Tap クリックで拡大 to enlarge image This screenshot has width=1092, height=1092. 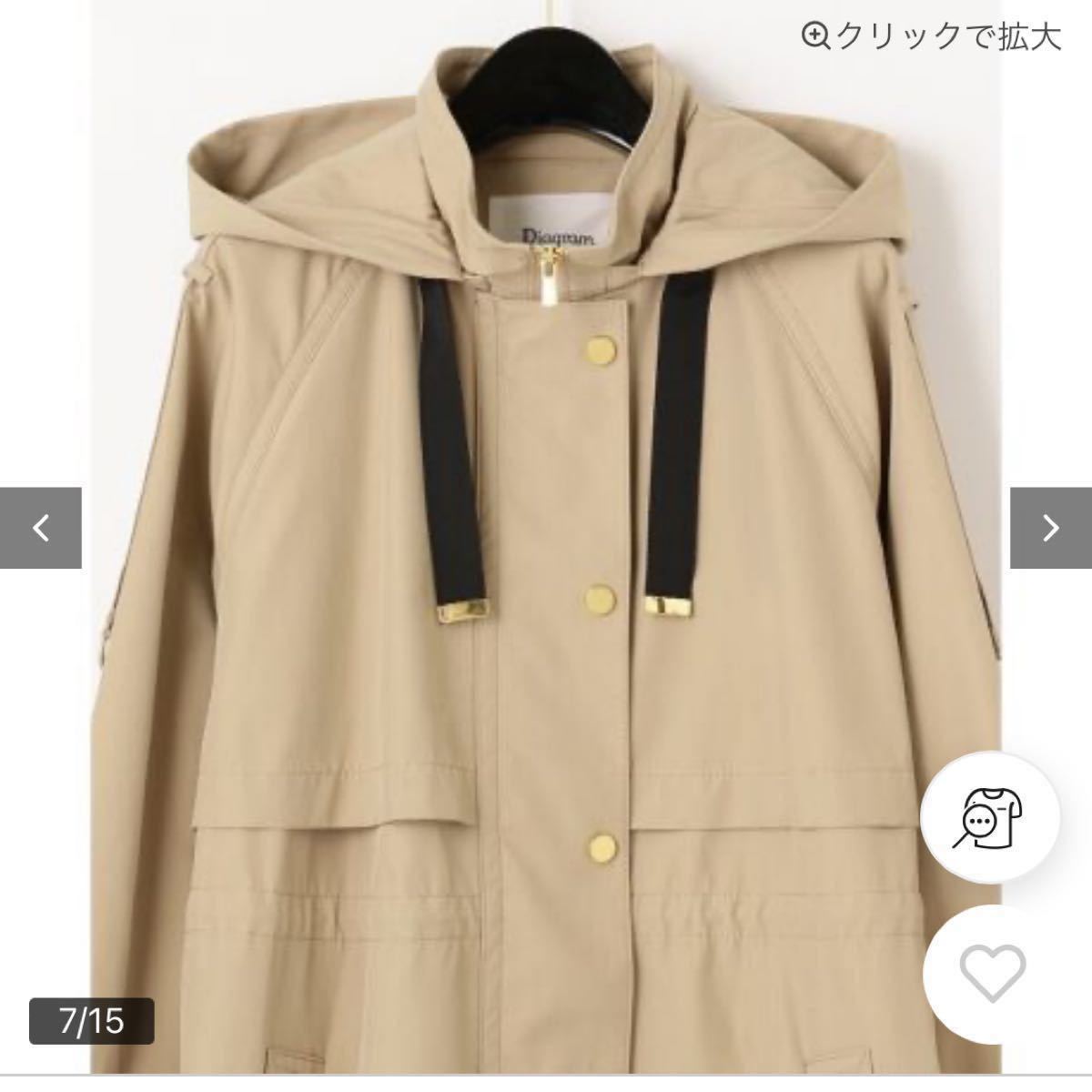tap(932, 36)
